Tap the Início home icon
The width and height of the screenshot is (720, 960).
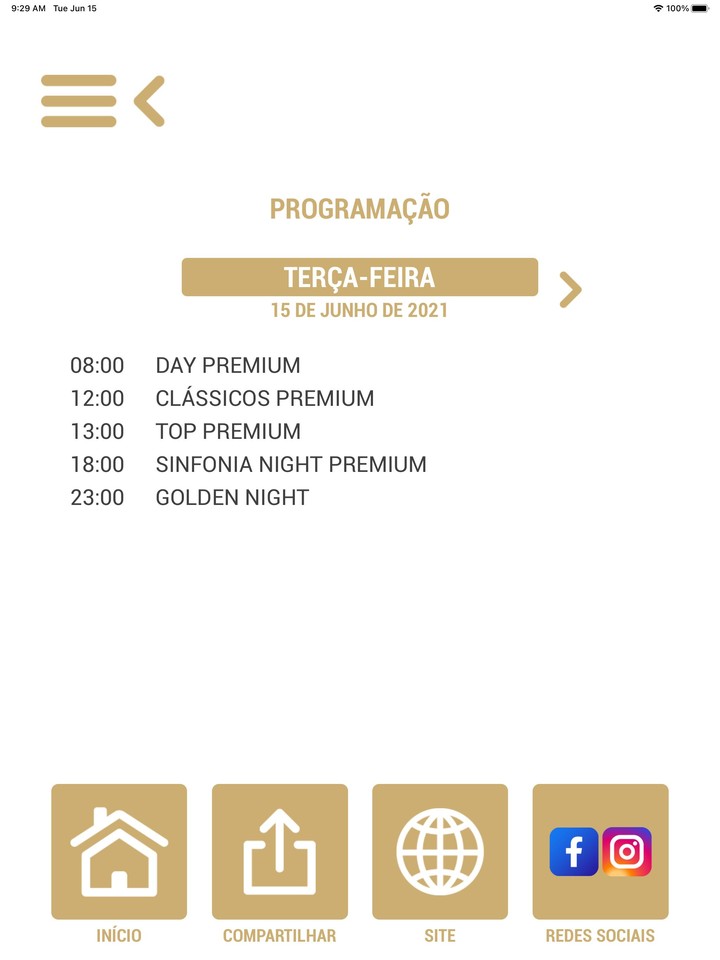pos(119,851)
